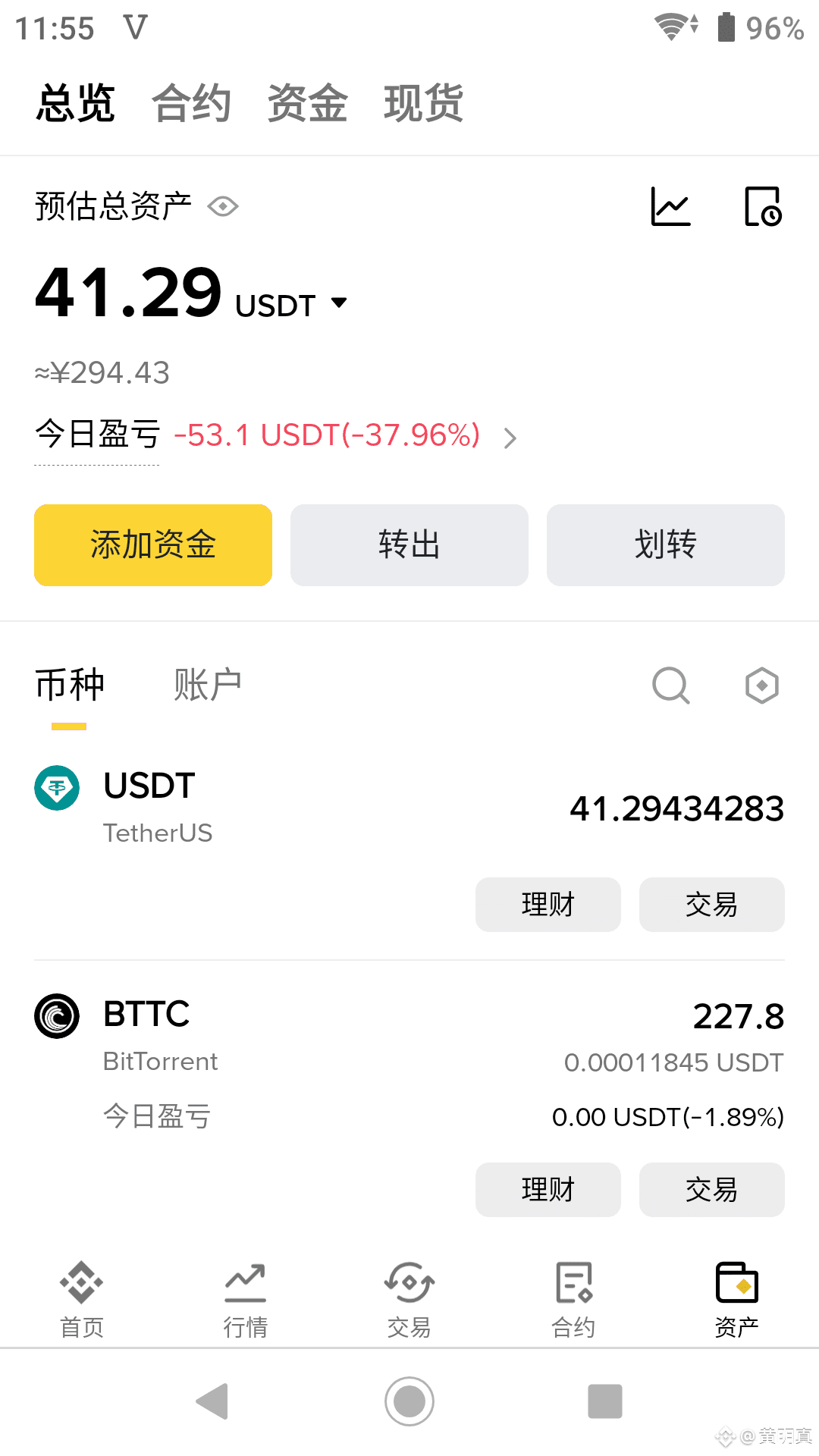
Task: Search the coin list
Action: [671, 686]
